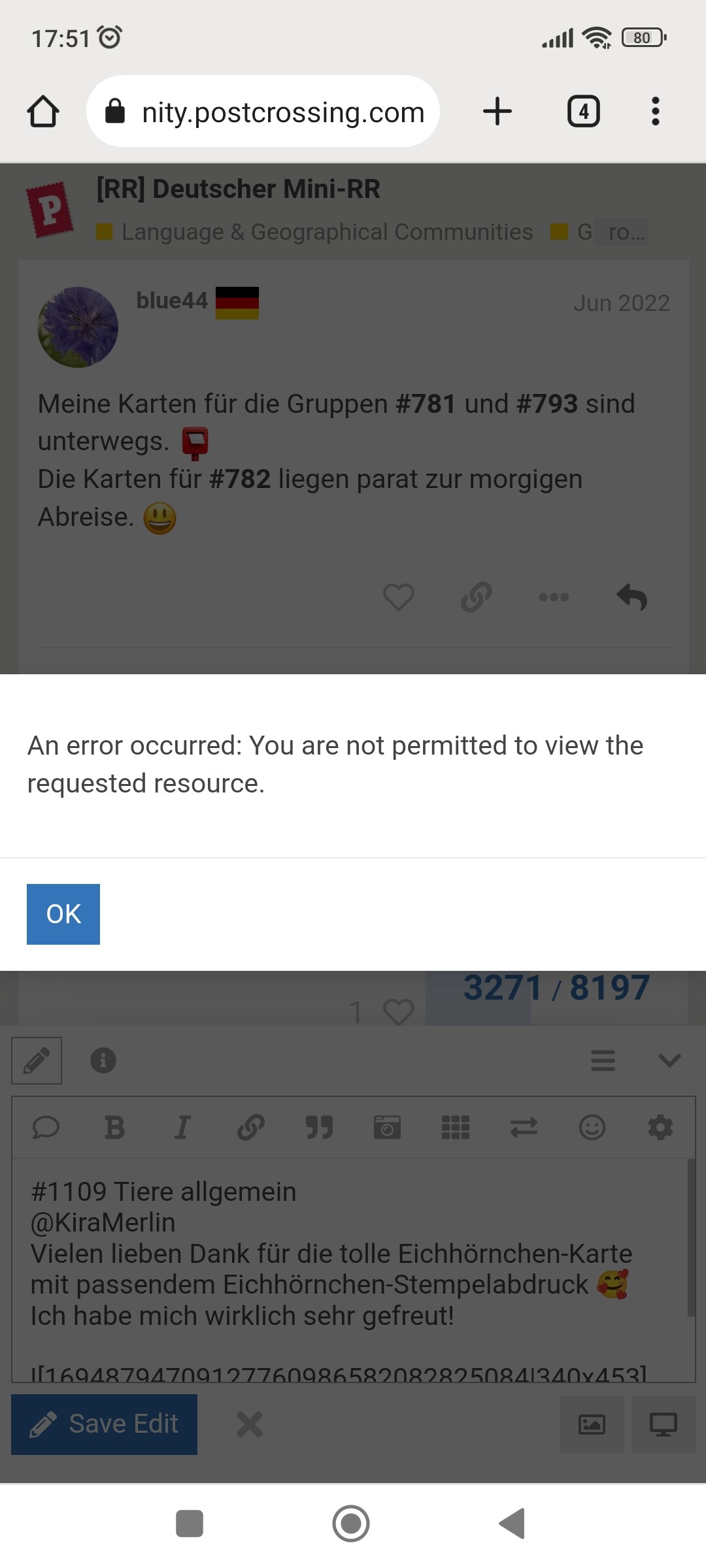Open a new browser tab
Screen dimensions: 706x1568
click(497, 111)
